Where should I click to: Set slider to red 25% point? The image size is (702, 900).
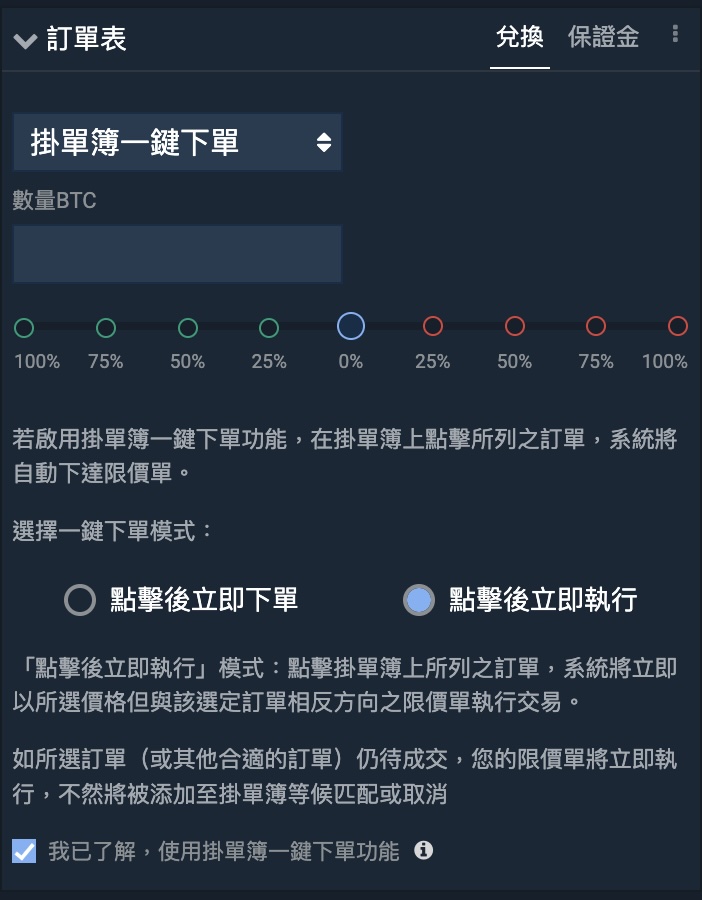(x=433, y=326)
